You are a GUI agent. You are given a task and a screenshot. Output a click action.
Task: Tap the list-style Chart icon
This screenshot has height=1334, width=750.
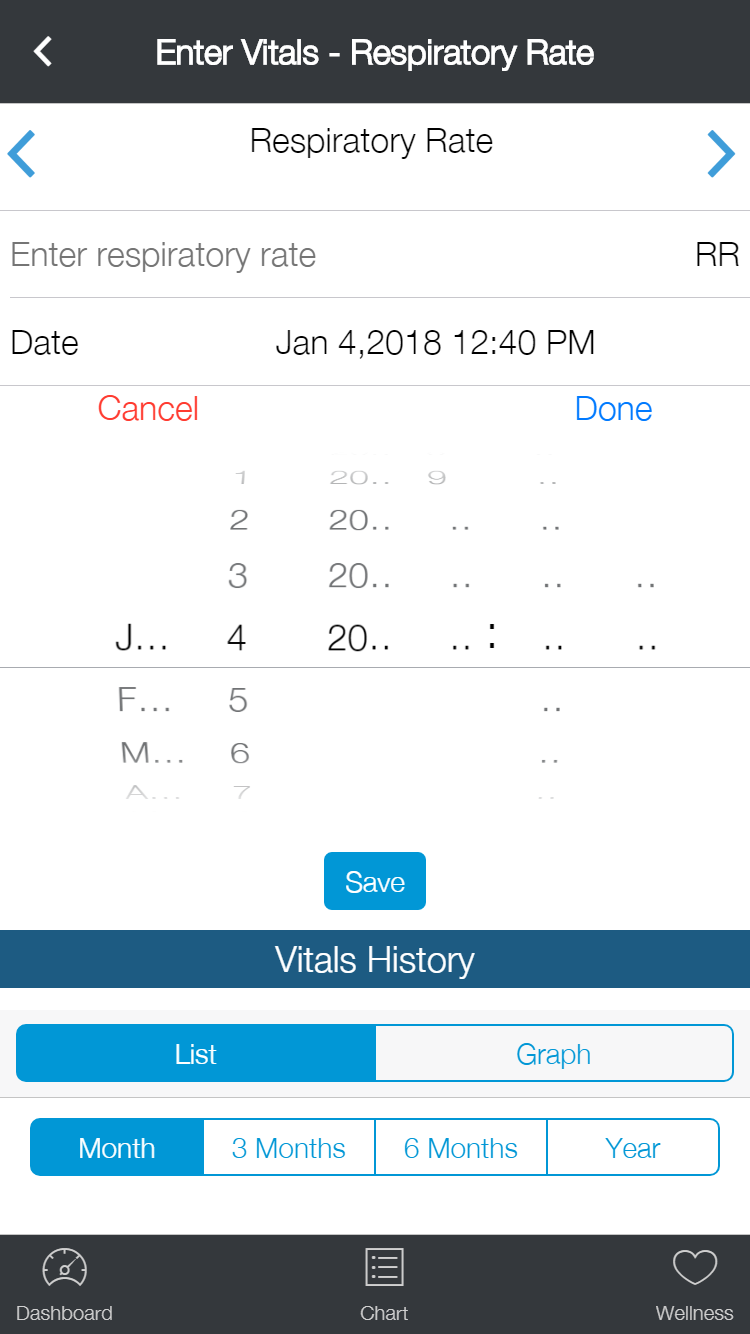coord(384,1266)
